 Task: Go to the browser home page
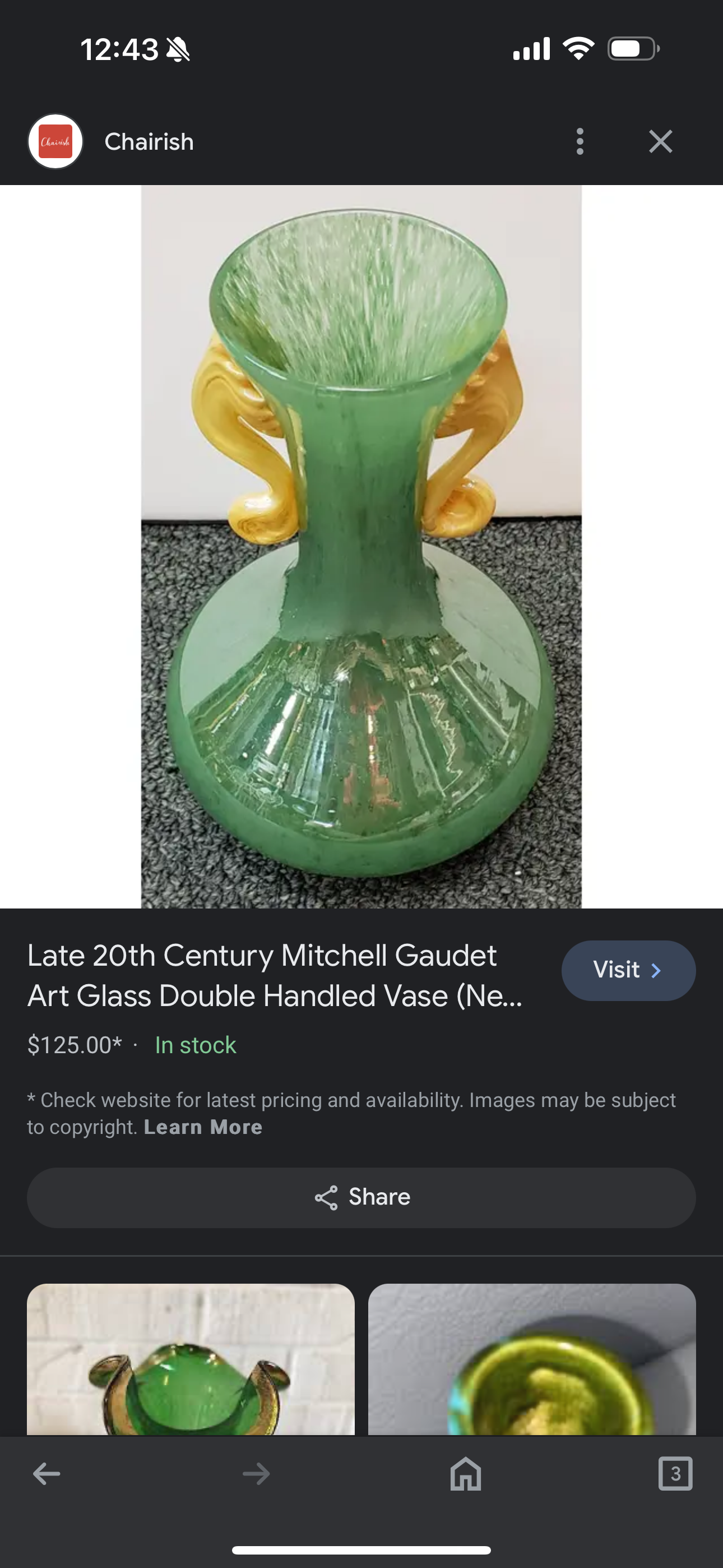[x=466, y=1474]
